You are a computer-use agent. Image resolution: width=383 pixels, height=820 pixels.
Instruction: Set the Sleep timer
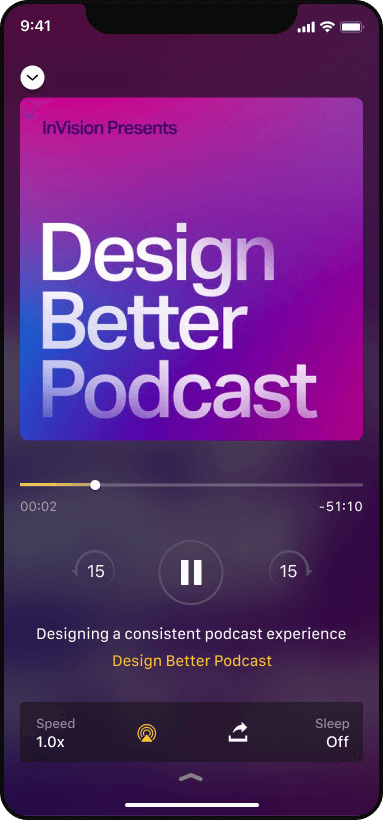[x=332, y=732]
